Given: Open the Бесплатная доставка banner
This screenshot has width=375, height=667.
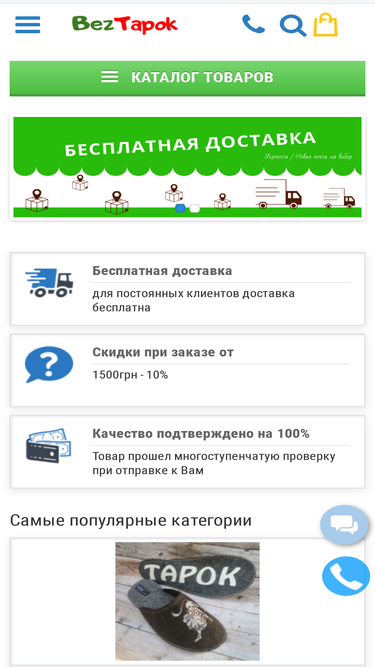Looking at the screenshot, I should tap(188, 167).
